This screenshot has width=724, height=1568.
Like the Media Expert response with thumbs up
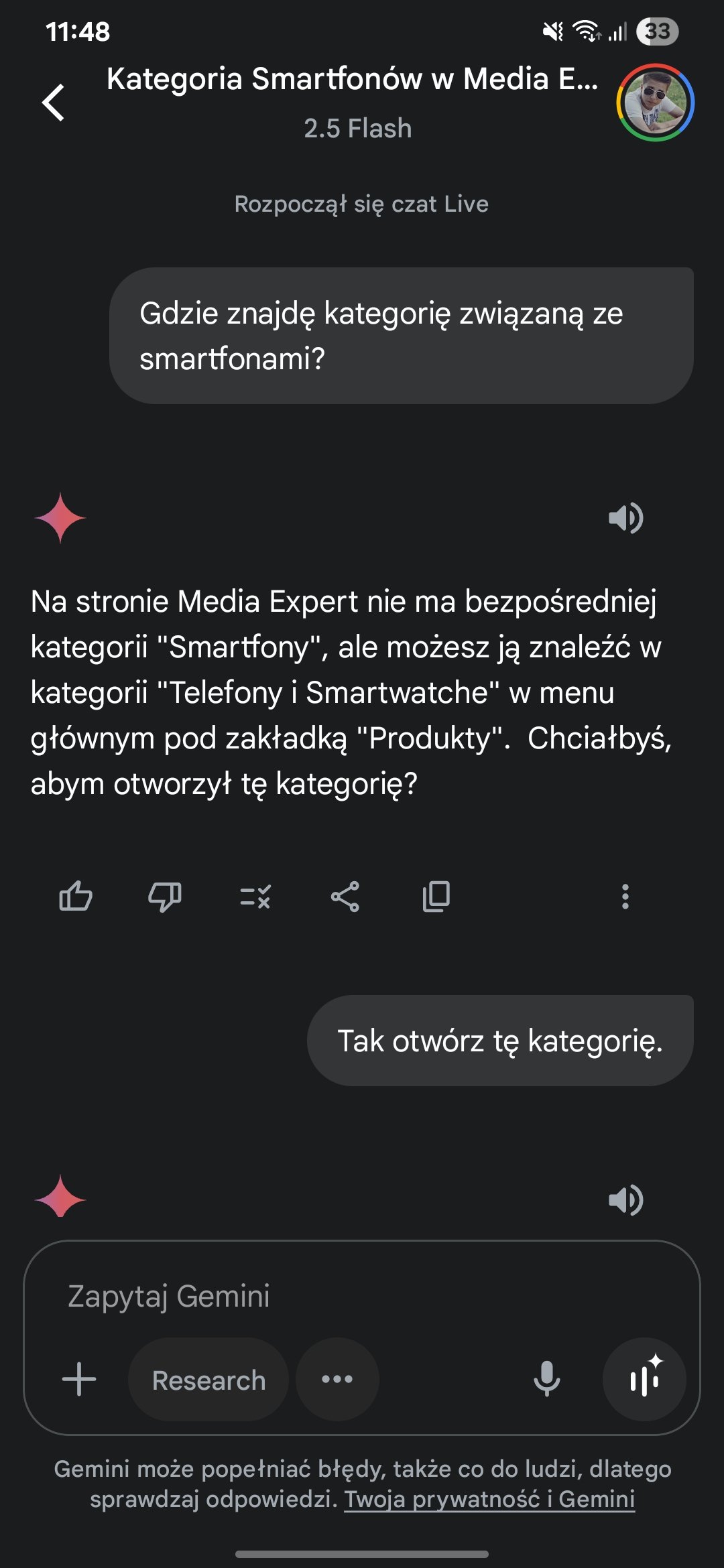[76, 896]
